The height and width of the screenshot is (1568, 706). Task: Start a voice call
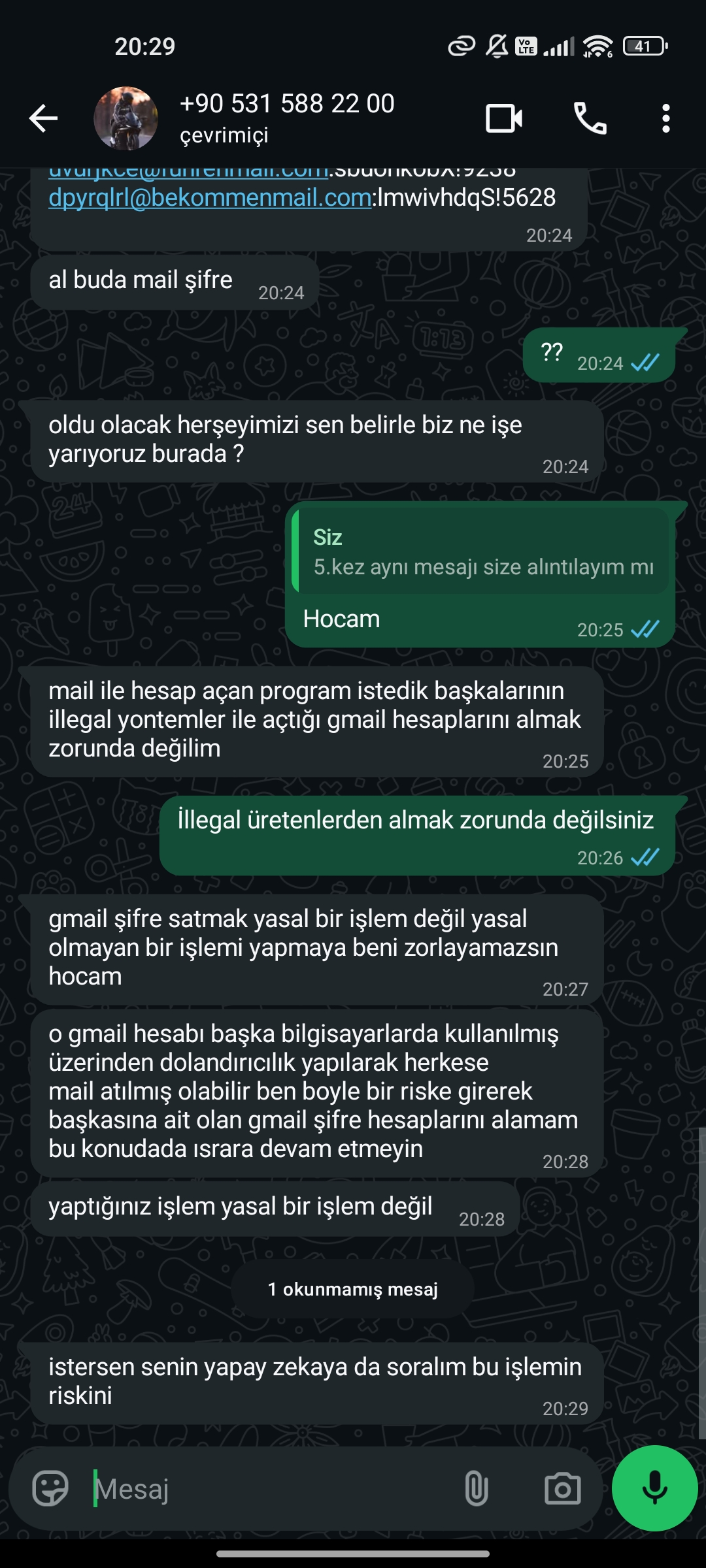pyautogui.click(x=590, y=118)
